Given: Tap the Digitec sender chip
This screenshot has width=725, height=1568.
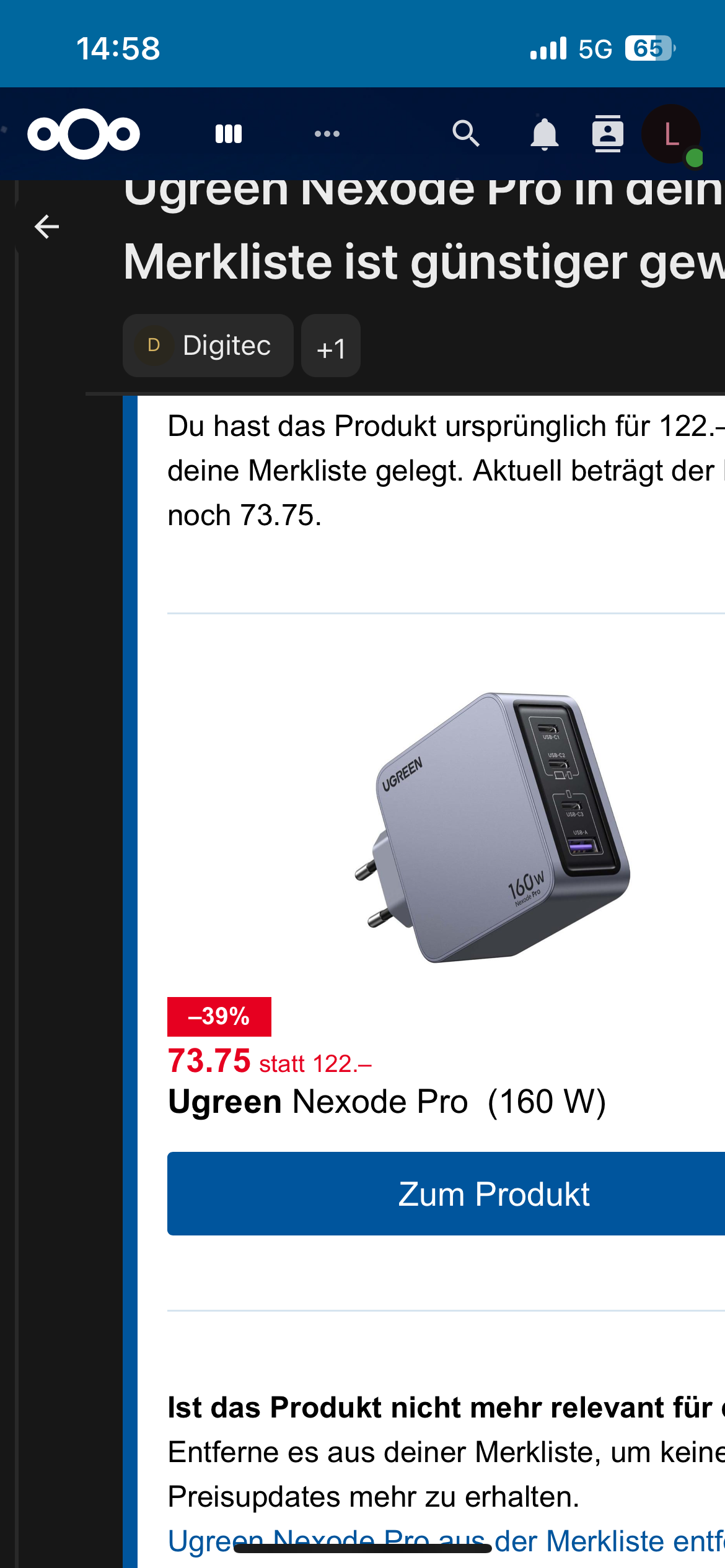Looking at the screenshot, I should click(208, 346).
